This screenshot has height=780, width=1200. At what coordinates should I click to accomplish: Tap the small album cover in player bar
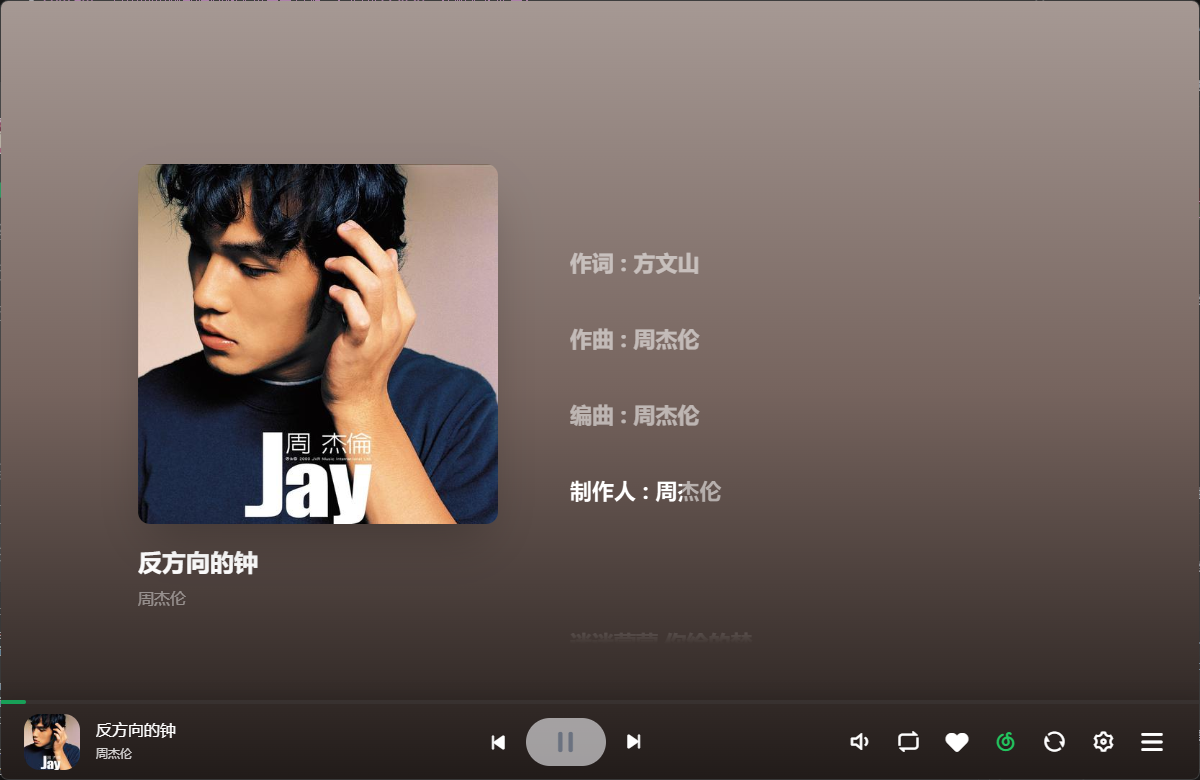tap(52, 742)
